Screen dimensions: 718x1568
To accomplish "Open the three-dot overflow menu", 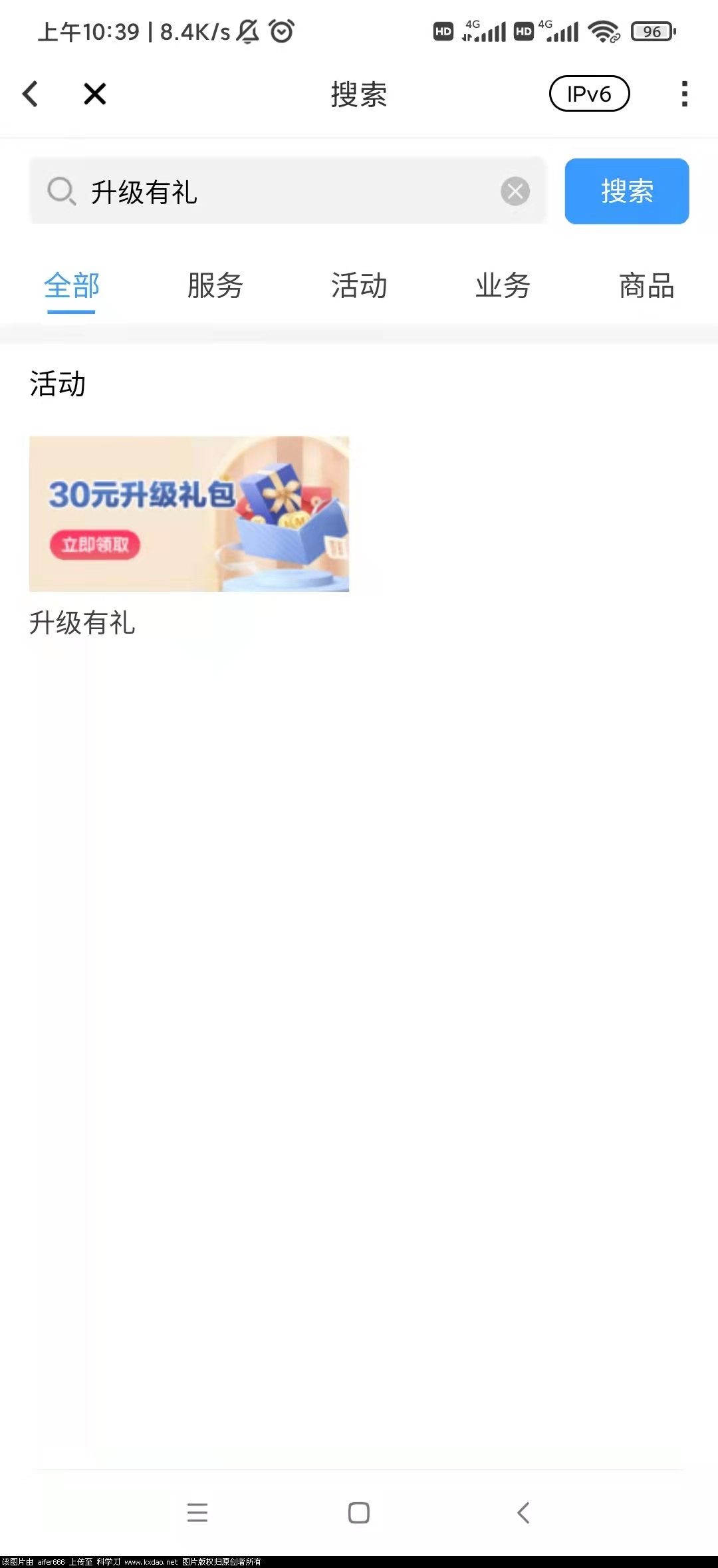I will coord(684,94).
